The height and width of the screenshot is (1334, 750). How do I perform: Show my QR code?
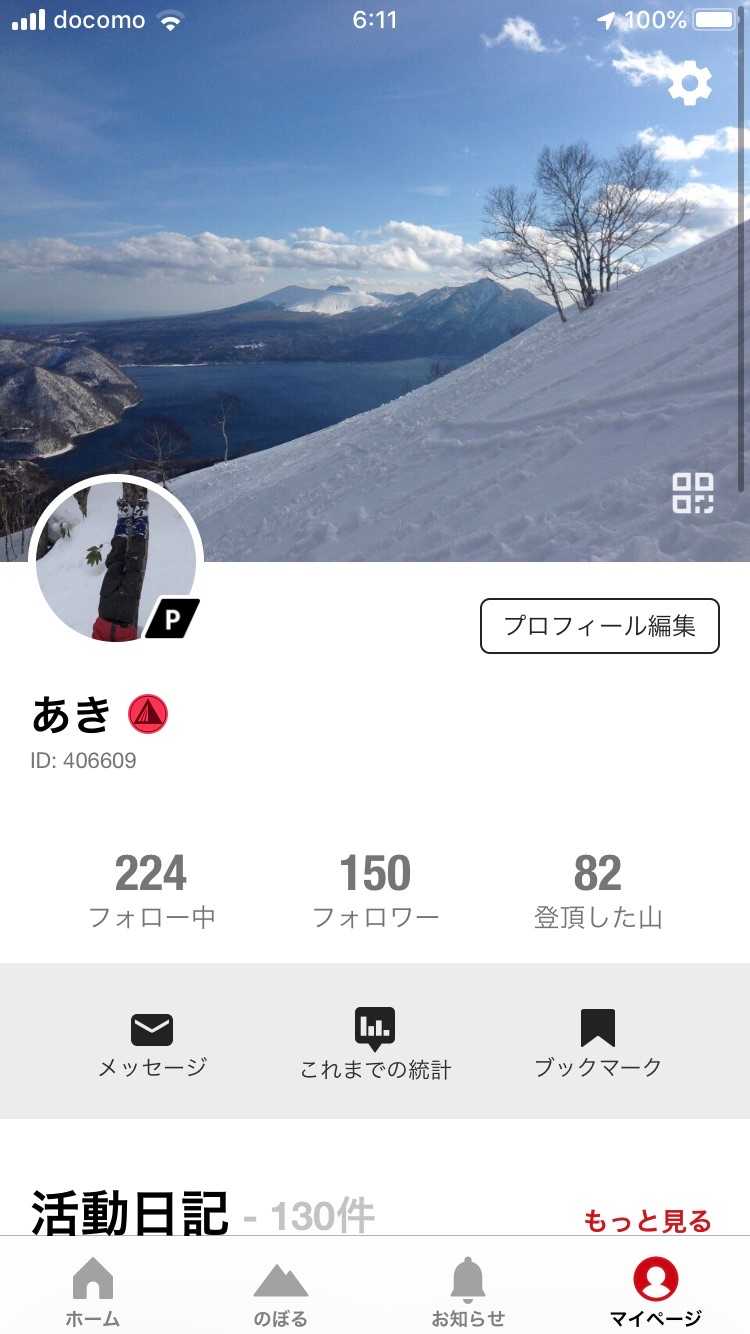pos(693,493)
